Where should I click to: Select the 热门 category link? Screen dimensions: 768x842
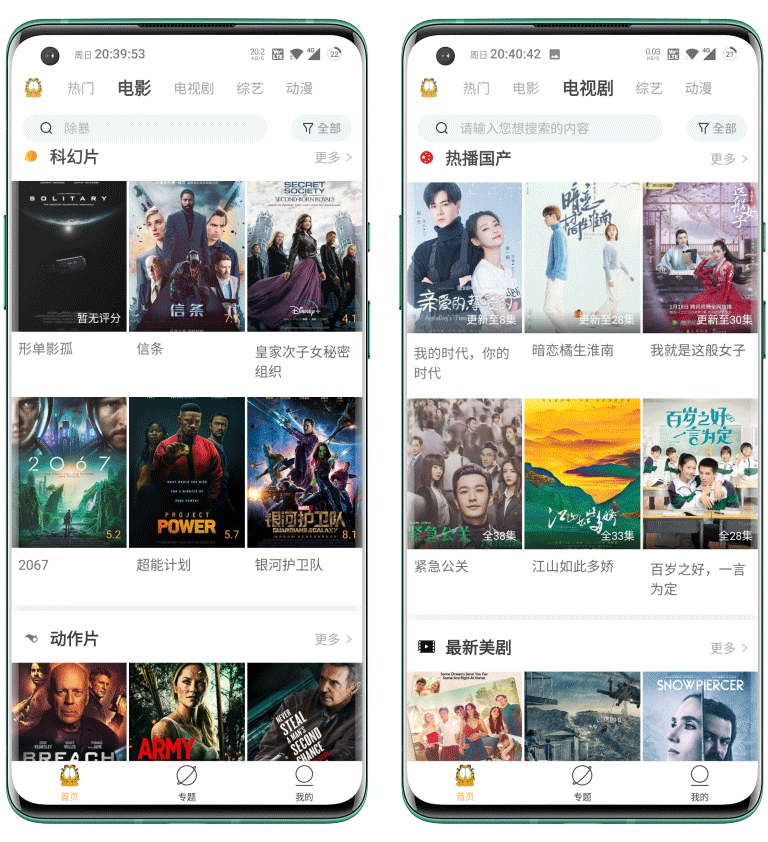(x=80, y=88)
